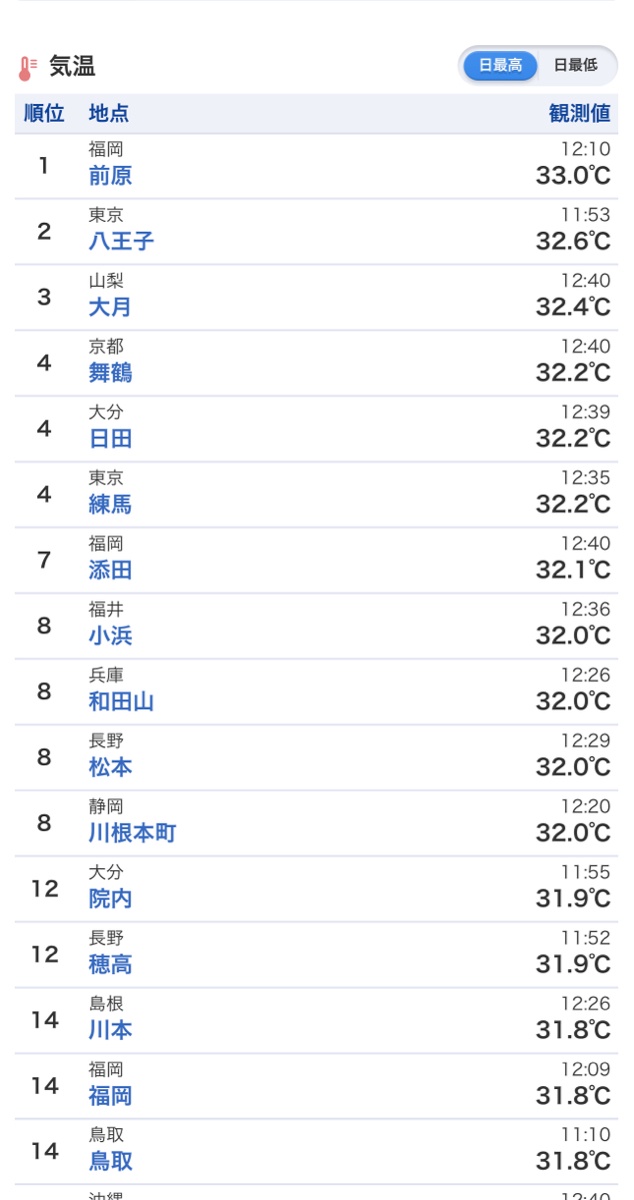Viewport: 634px width, 1200px height.
Task: Open 小浜 observation page
Action: click(110, 636)
